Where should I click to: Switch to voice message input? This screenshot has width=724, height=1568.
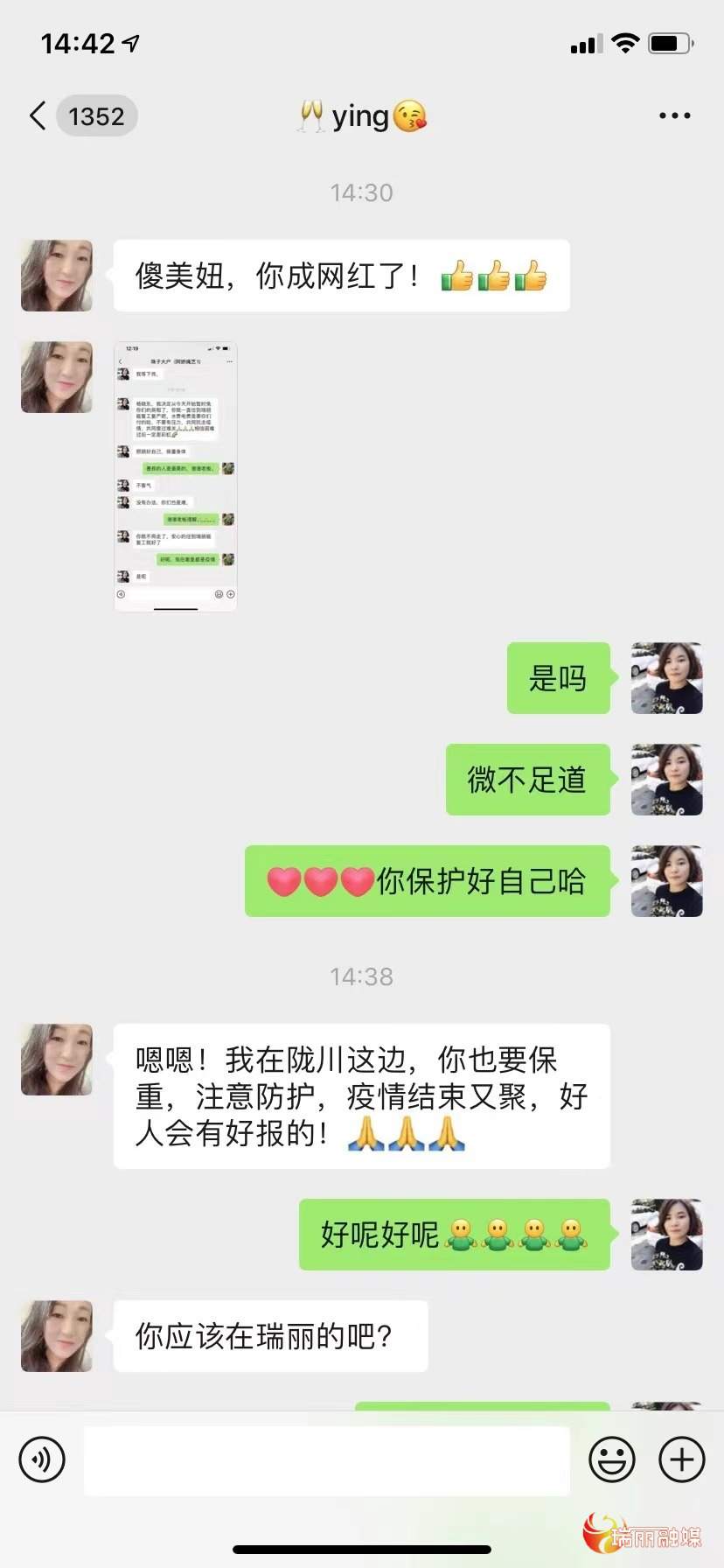pos(42,1459)
